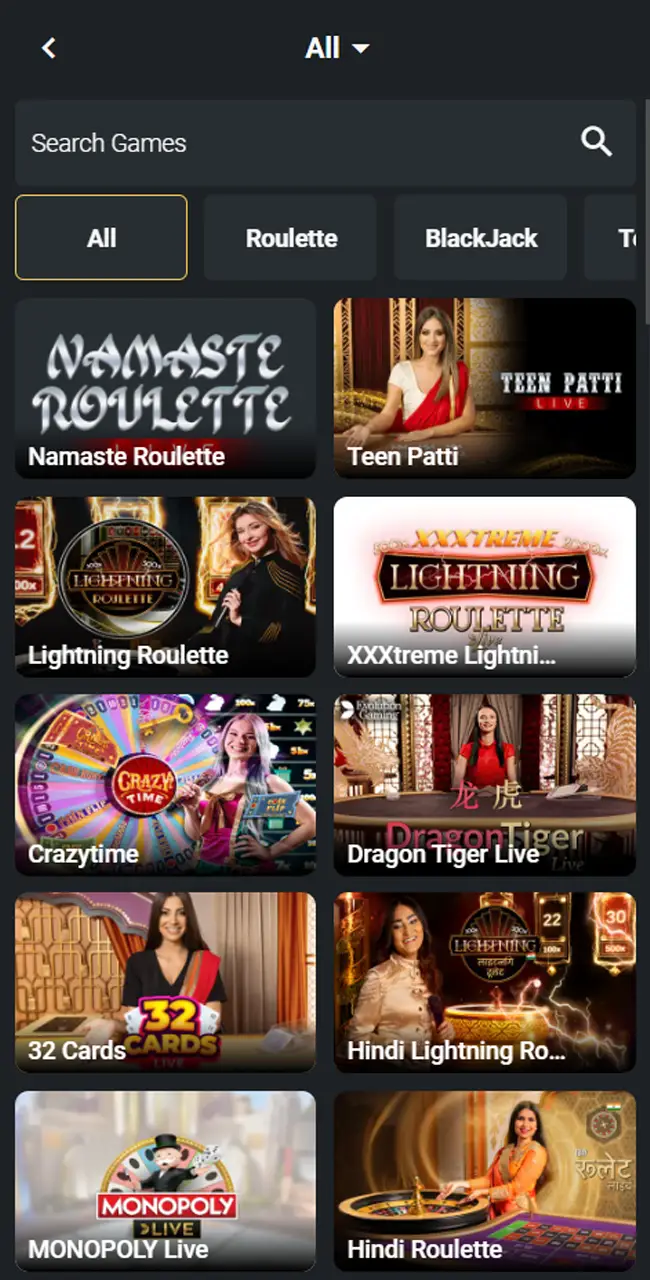Image resolution: width=650 pixels, height=1280 pixels.
Task: Select the All filter tab
Action: tap(101, 238)
